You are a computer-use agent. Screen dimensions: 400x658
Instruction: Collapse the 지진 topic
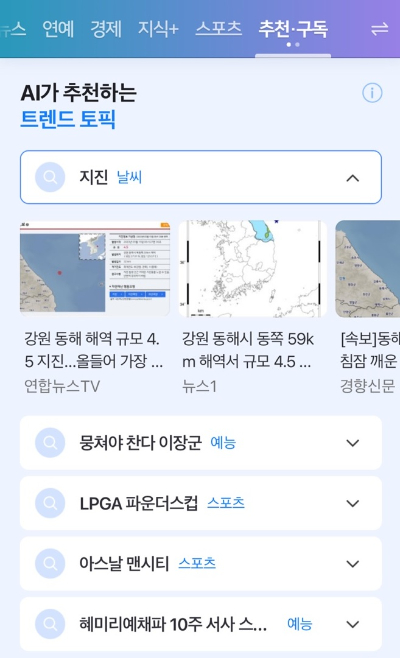coord(201,178)
